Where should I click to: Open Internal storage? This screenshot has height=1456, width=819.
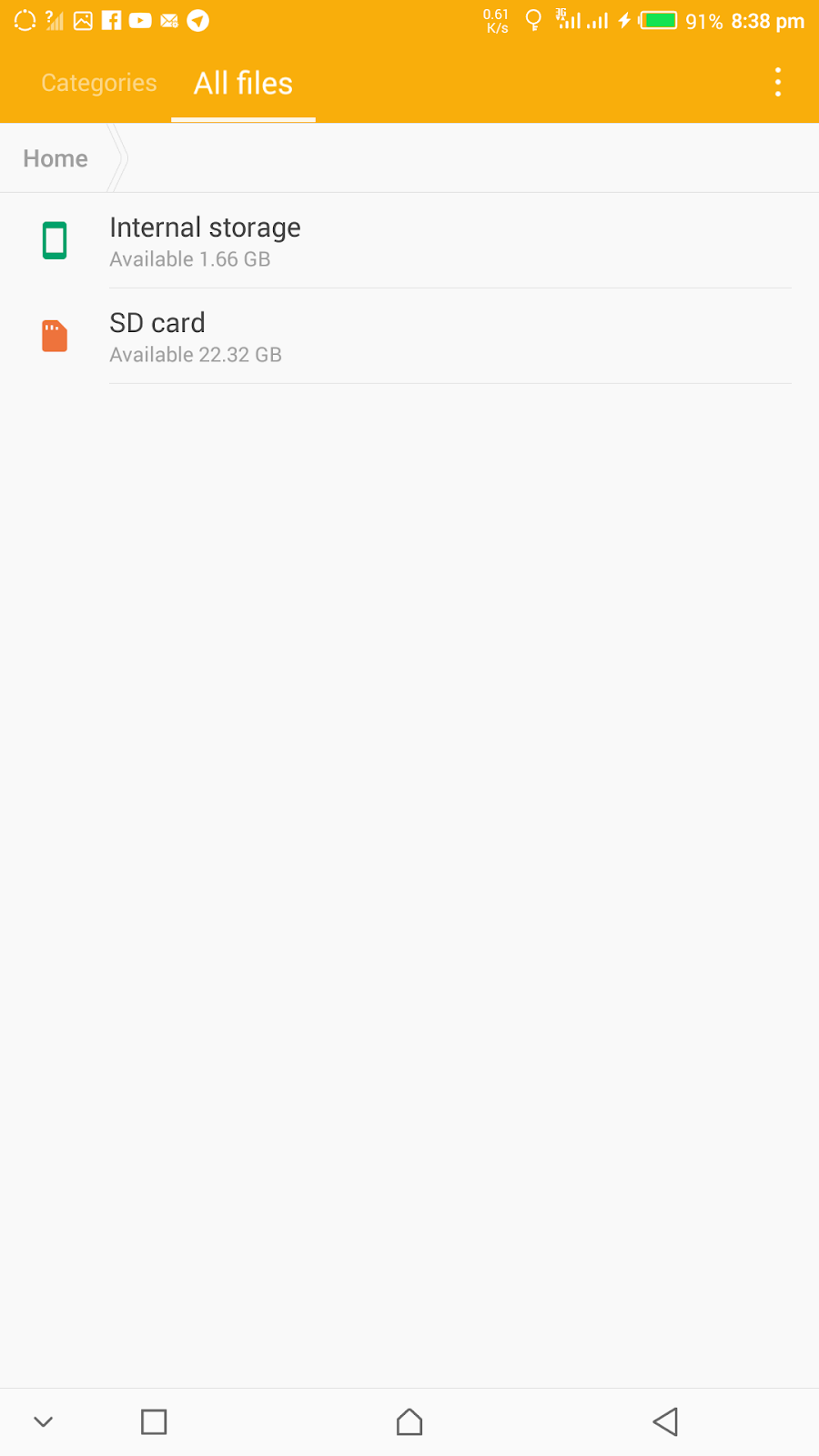coord(409,241)
